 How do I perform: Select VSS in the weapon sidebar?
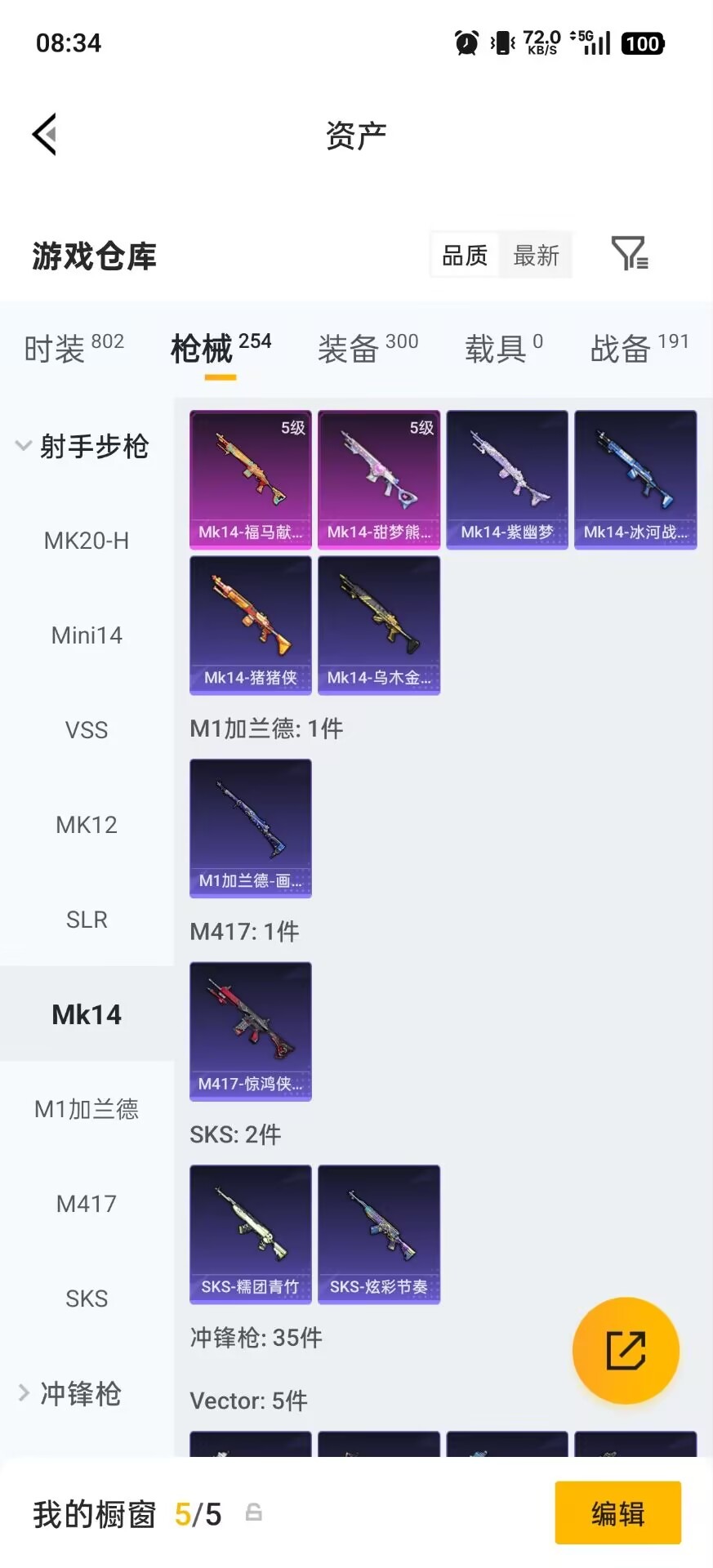click(87, 729)
